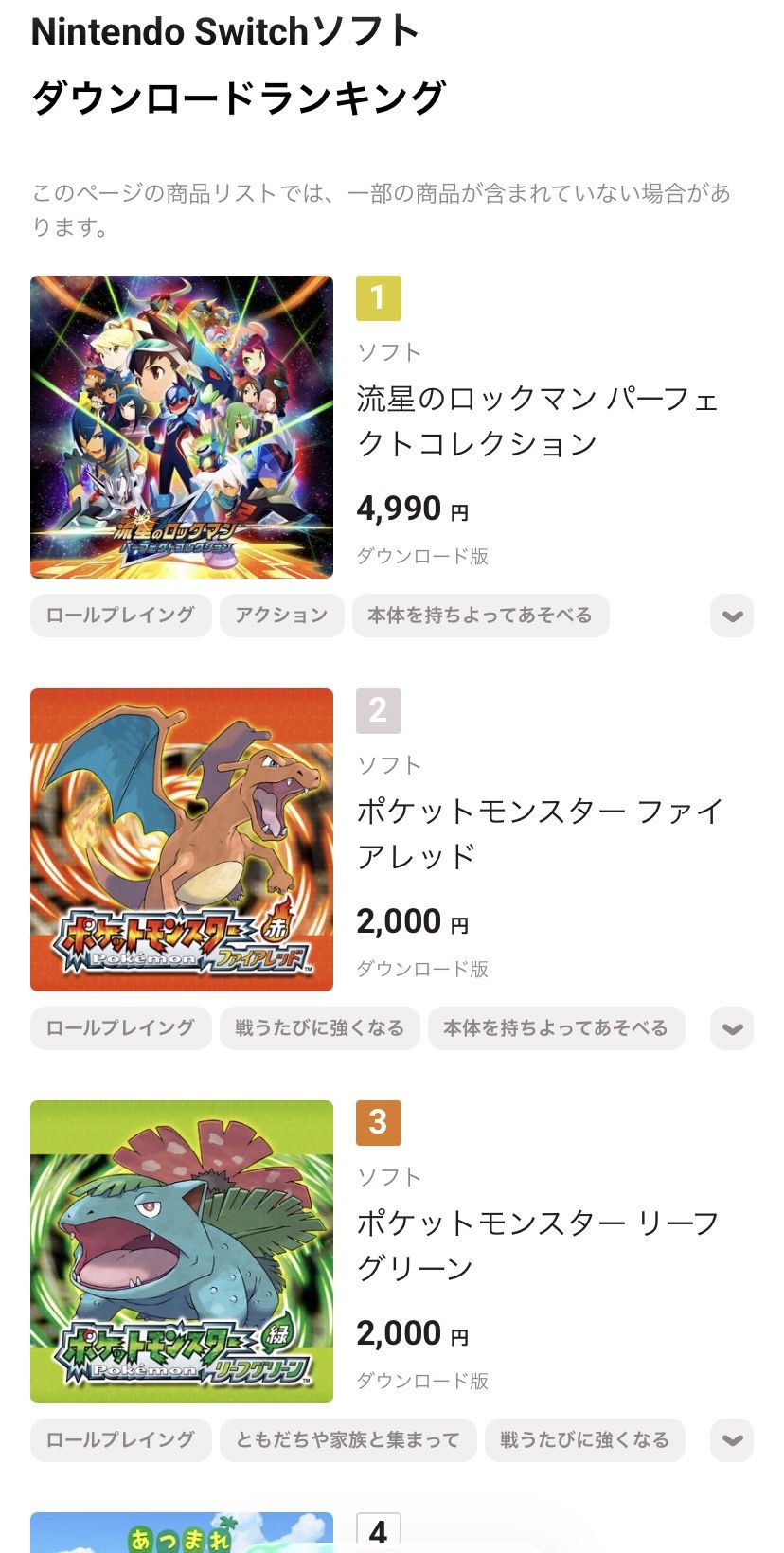784x1553 pixels.
Task: Open the ポケットモンスター ファイアレッド title link
Action: (x=540, y=833)
